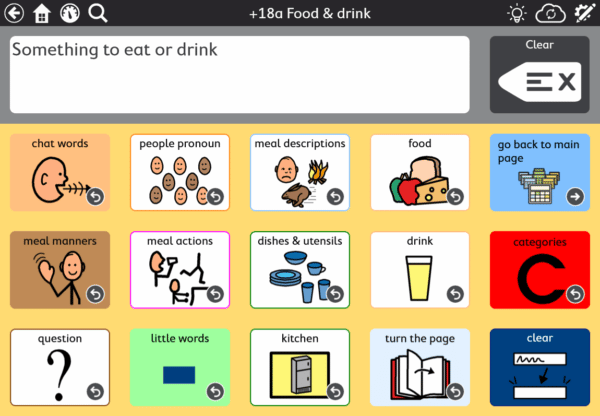The height and width of the screenshot is (416, 600).
Task: Open the search magnifier icon
Action: [98, 13]
